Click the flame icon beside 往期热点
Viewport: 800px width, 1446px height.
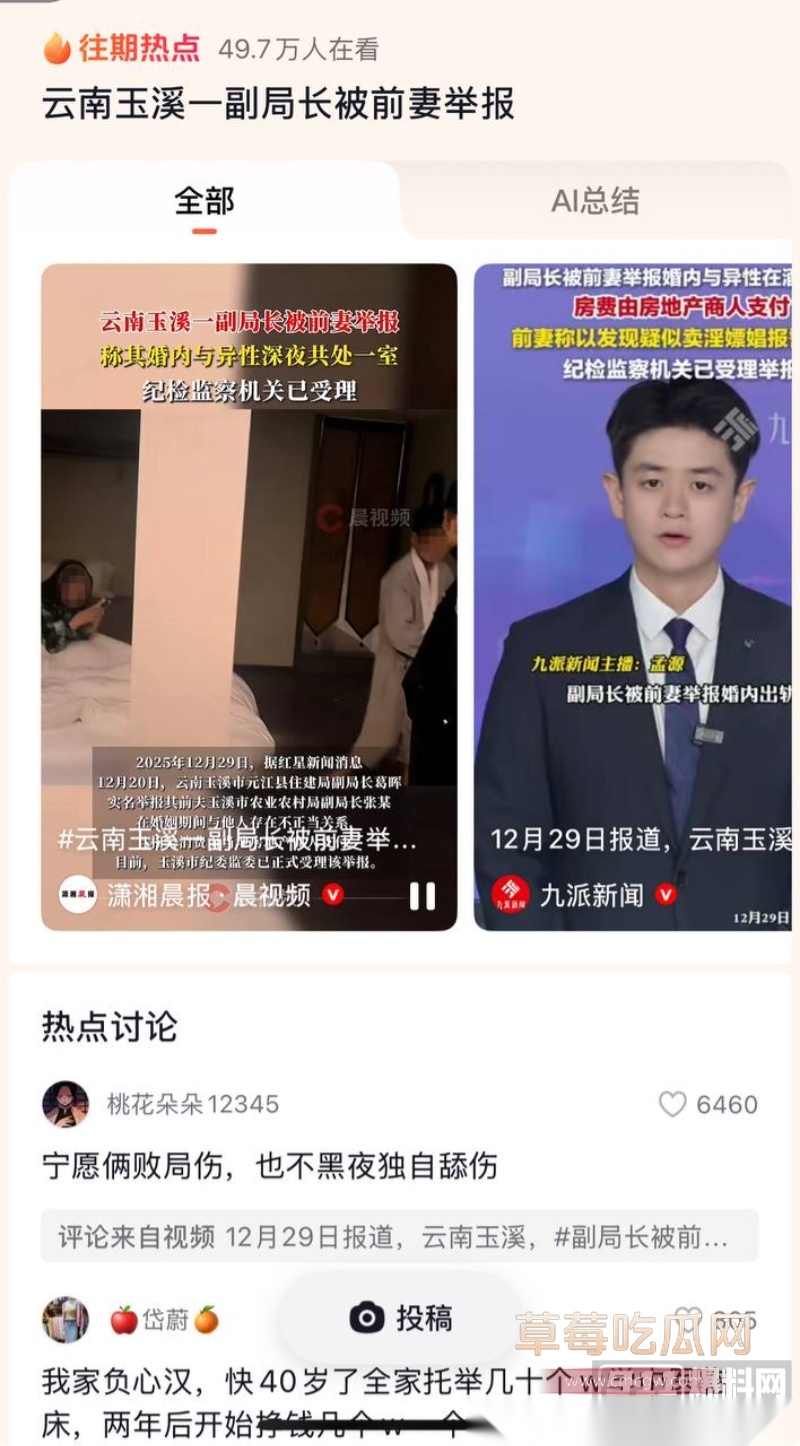[55, 45]
